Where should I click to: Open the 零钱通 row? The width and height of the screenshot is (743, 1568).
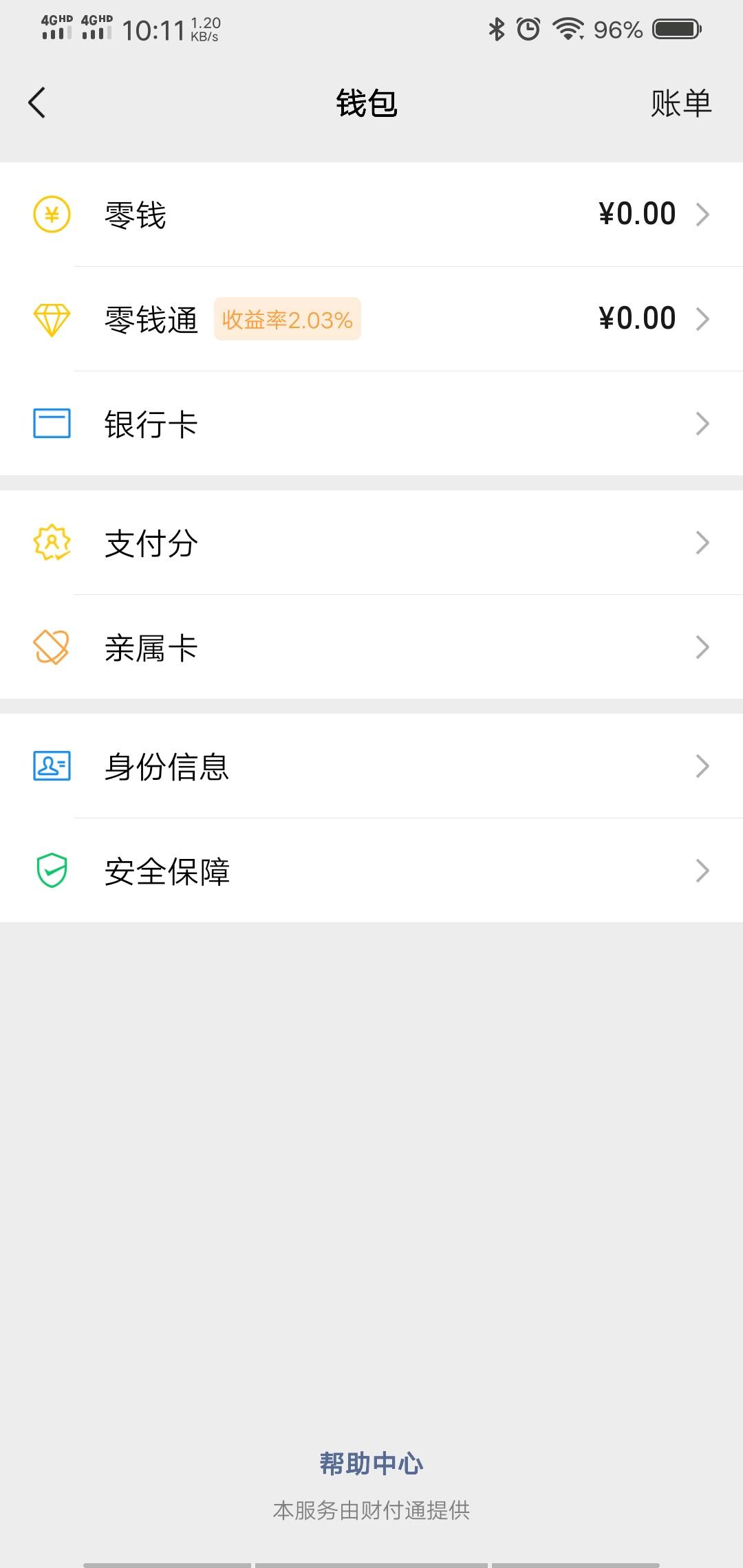[x=371, y=319]
